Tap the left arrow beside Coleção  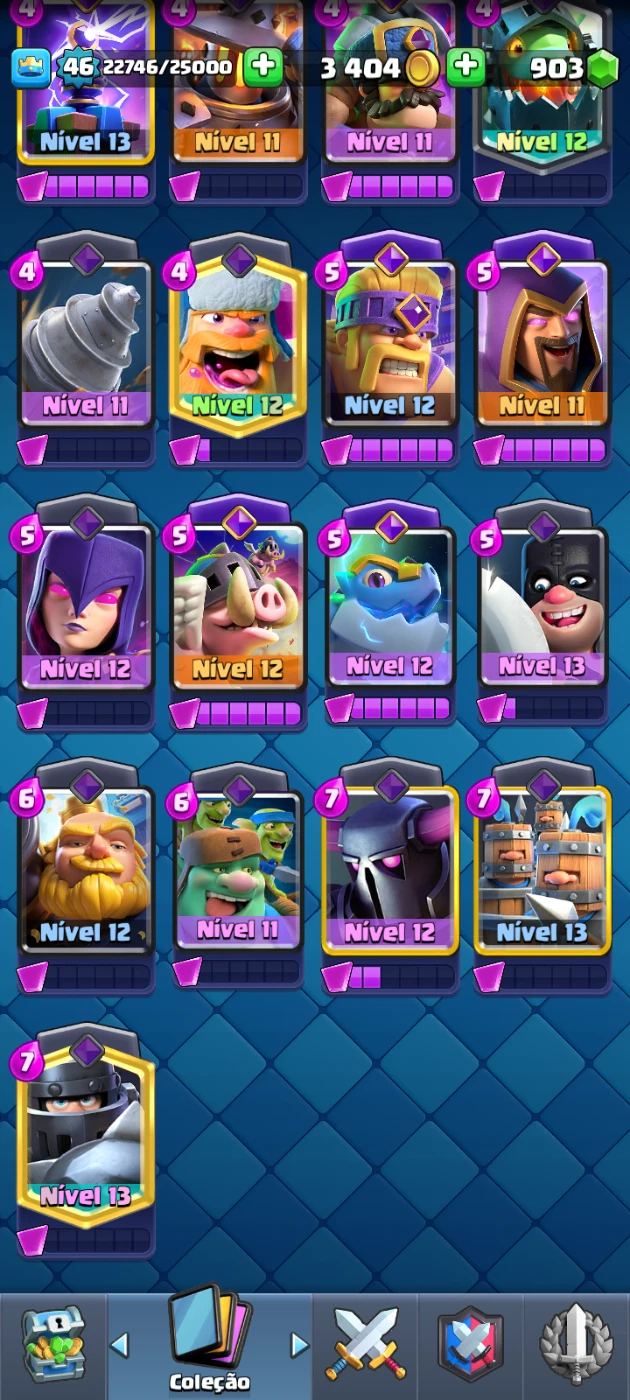click(x=119, y=1344)
